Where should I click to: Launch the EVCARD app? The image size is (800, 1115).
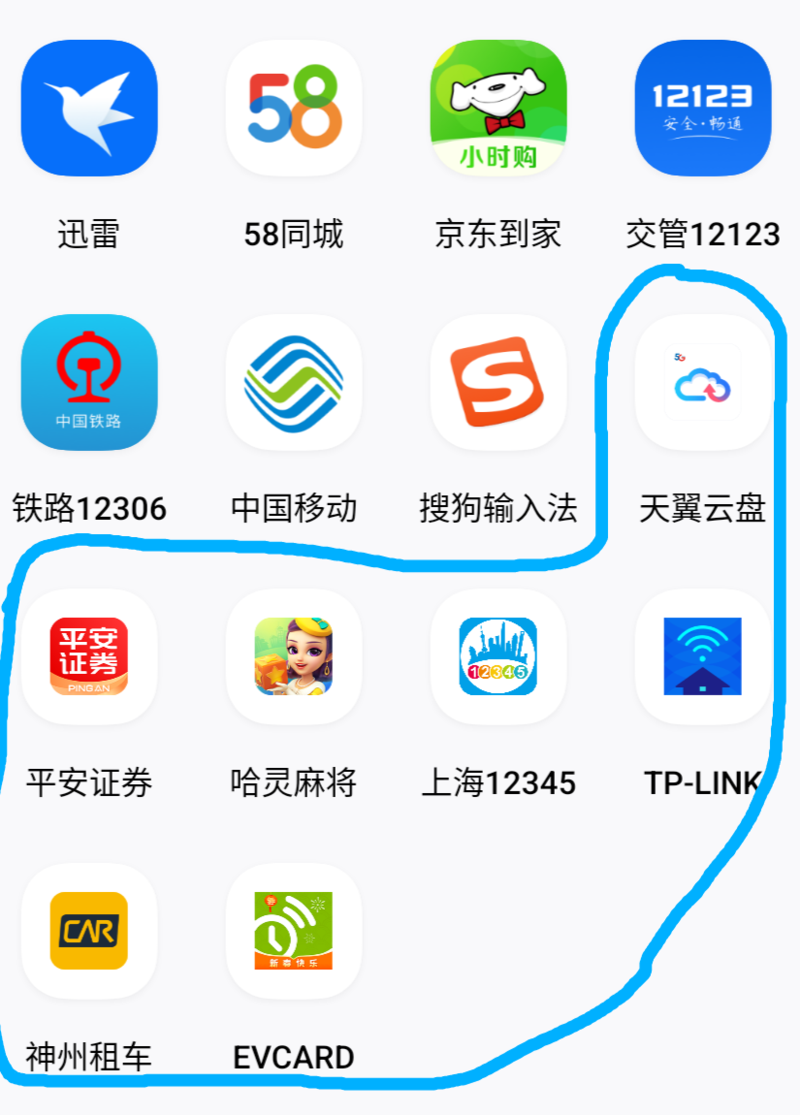click(x=294, y=931)
